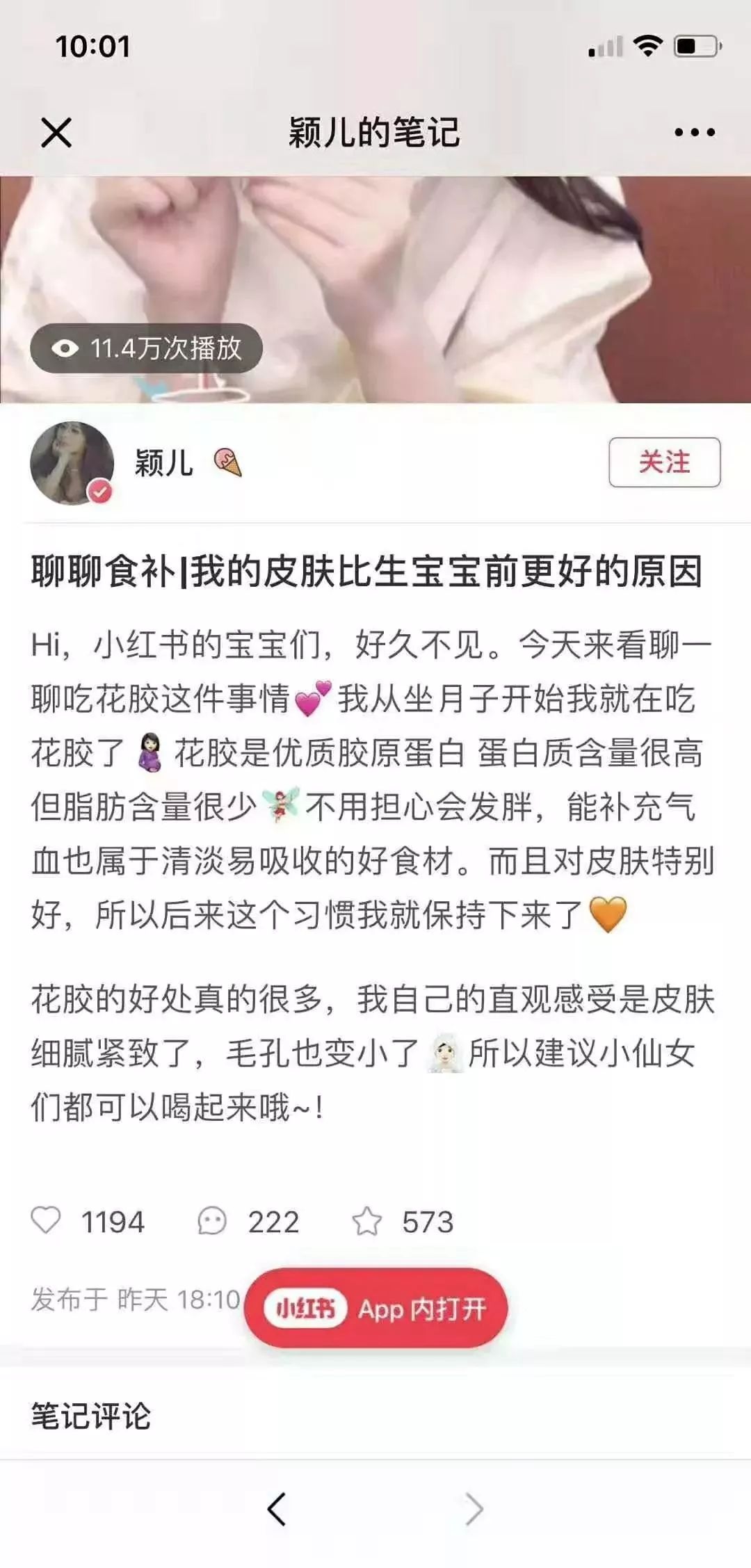
Task: Go back with the browser back arrow
Action: (x=277, y=1509)
